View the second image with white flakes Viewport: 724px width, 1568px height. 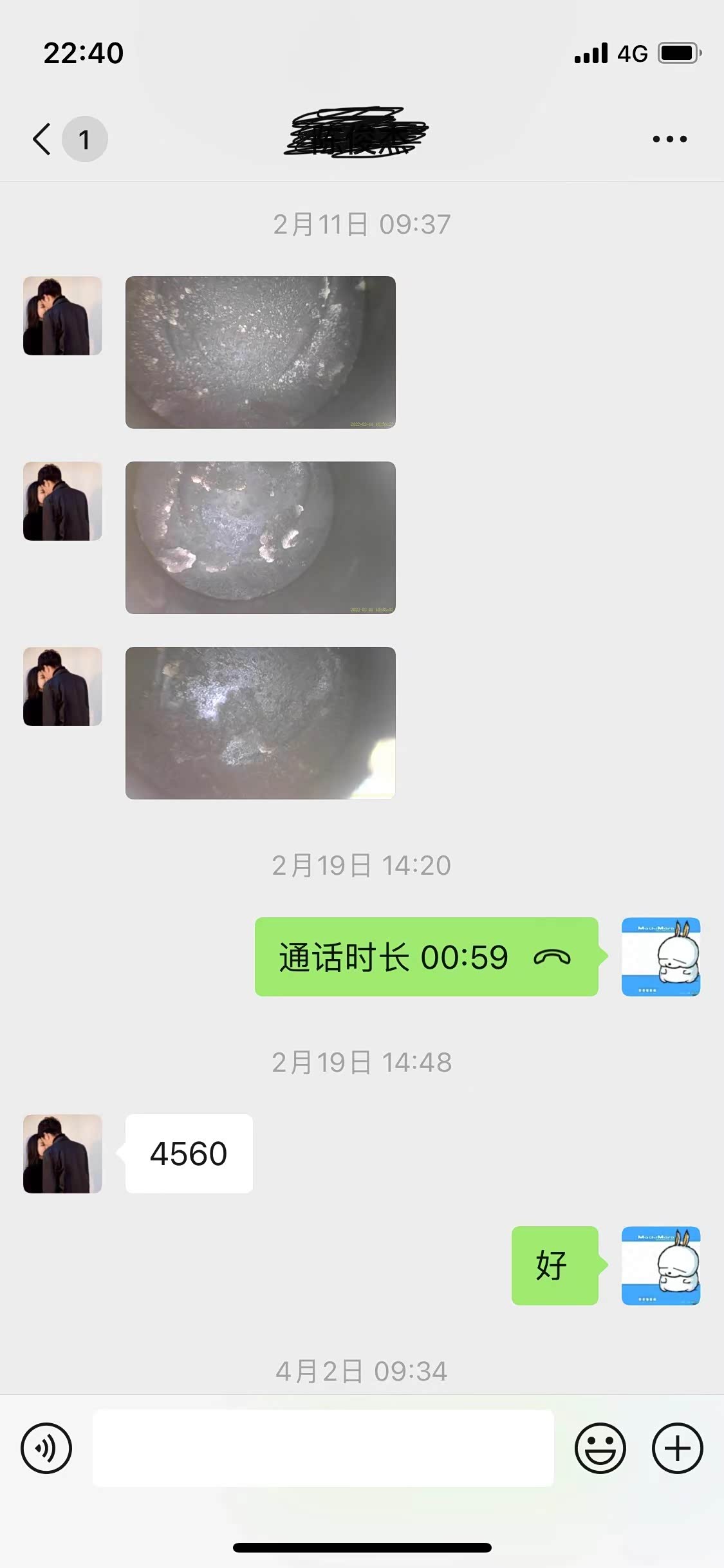(x=260, y=537)
